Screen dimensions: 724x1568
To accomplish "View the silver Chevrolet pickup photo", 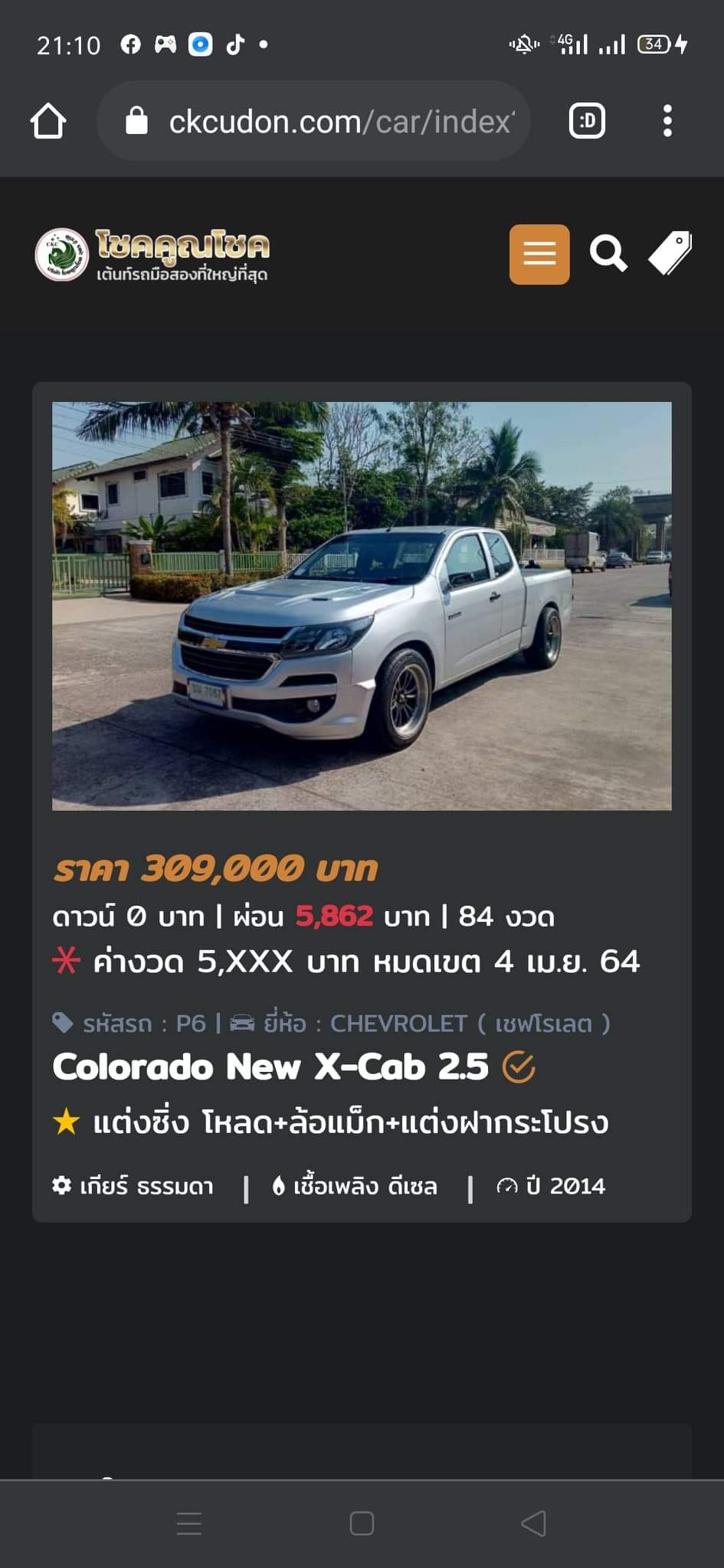I will click(362, 606).
